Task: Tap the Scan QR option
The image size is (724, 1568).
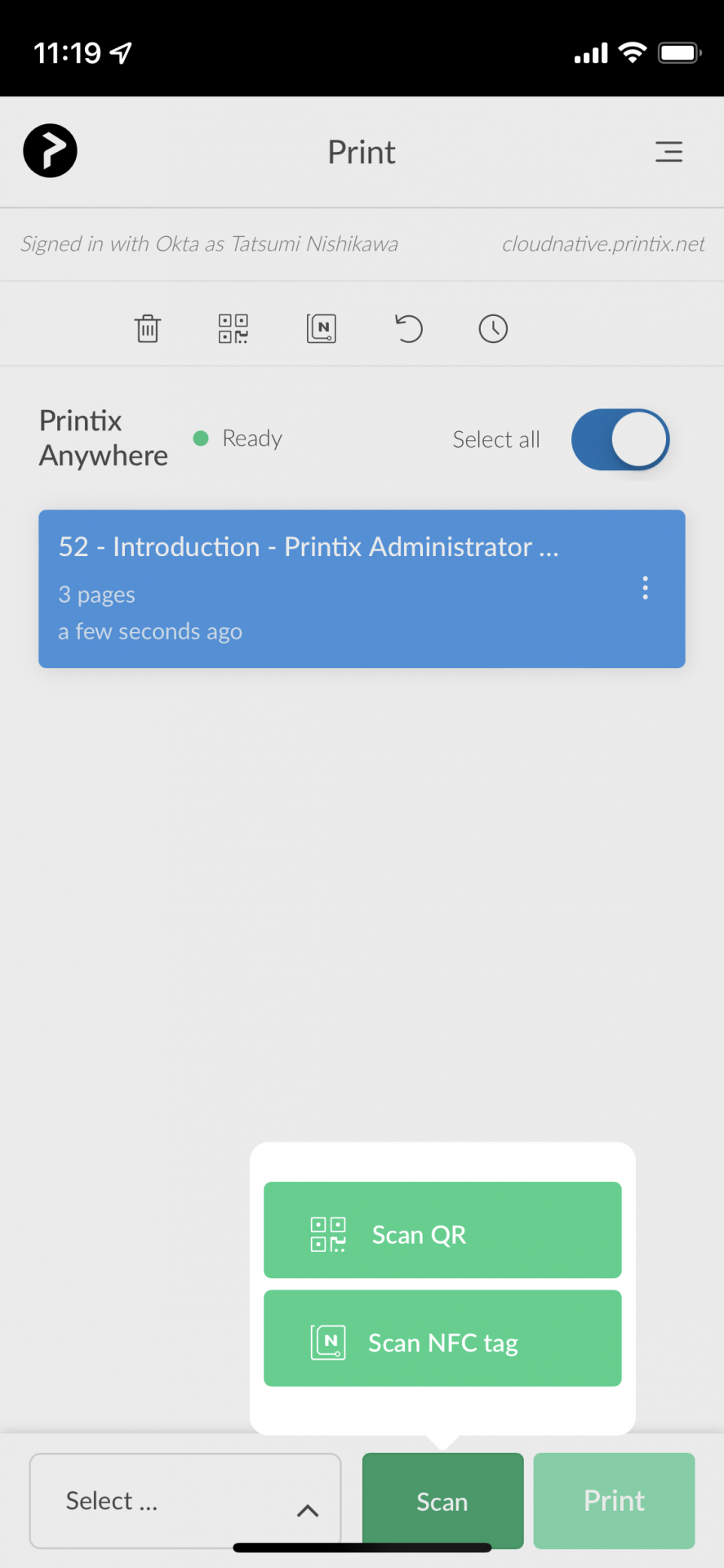Action: point(442,1230)
